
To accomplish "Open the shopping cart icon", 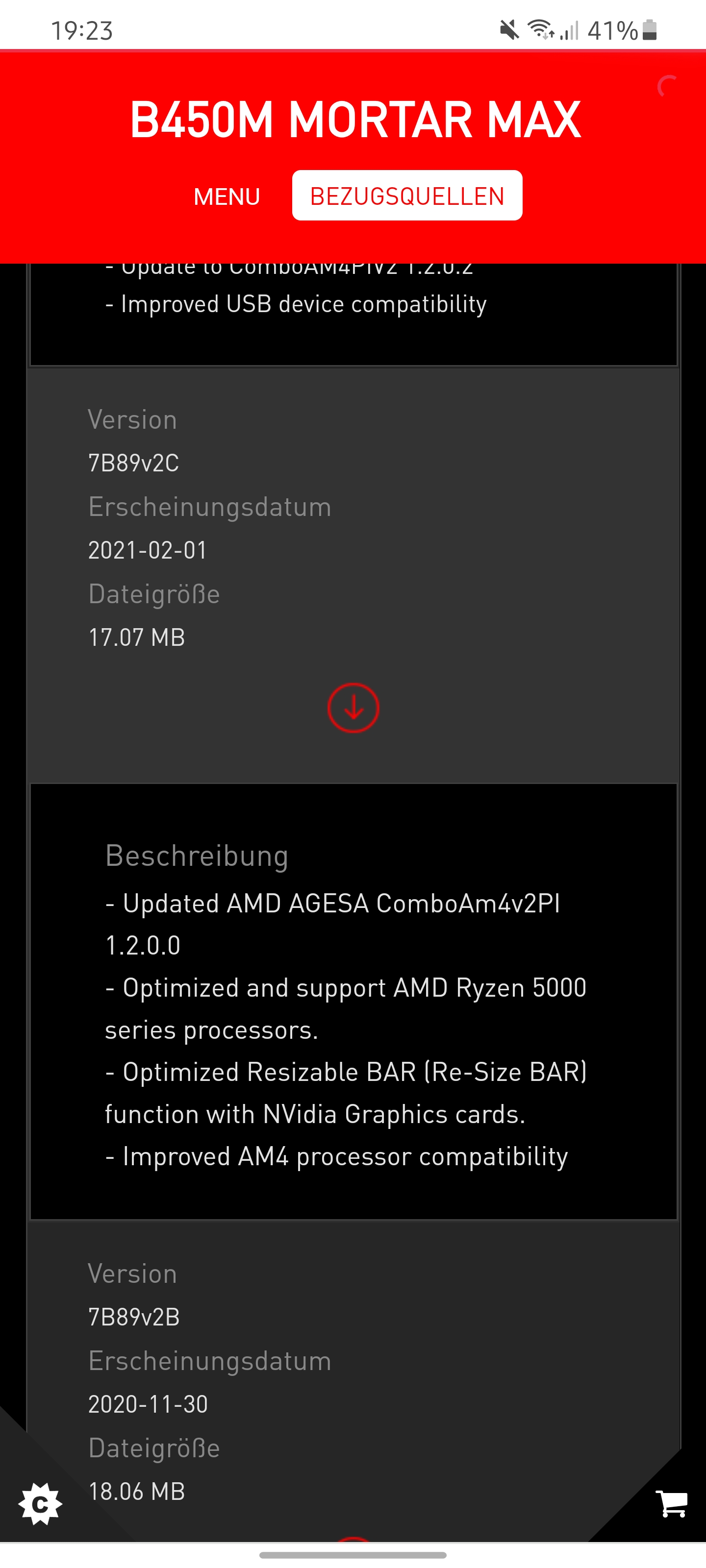I will [x=671, y=1503].
